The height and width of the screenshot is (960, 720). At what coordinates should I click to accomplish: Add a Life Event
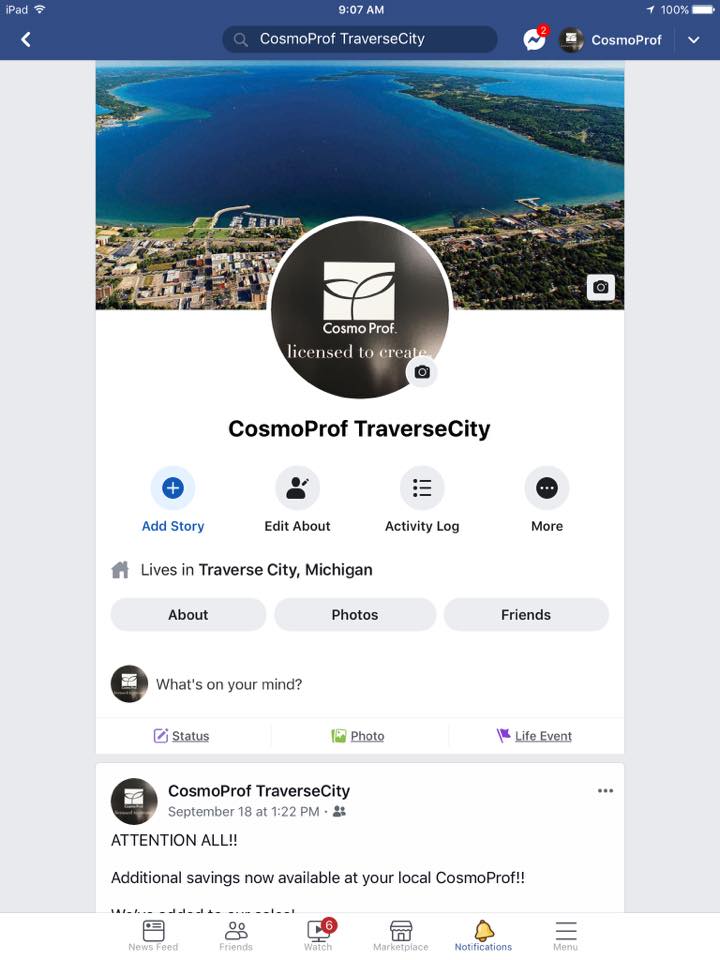tap(535, 736)
